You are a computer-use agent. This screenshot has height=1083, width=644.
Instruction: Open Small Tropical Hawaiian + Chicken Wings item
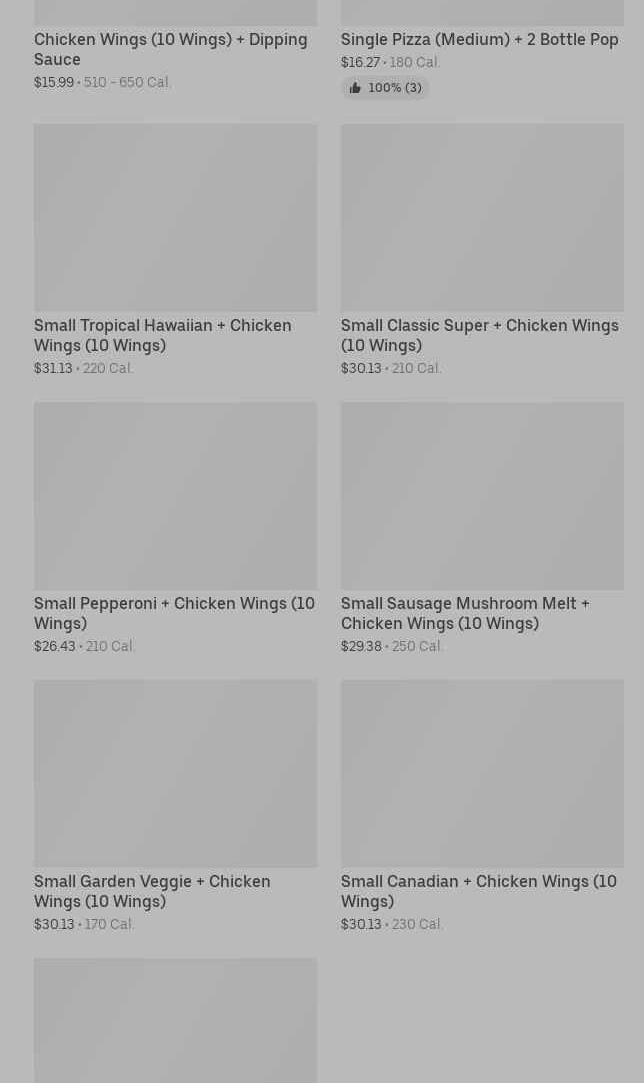175,218
